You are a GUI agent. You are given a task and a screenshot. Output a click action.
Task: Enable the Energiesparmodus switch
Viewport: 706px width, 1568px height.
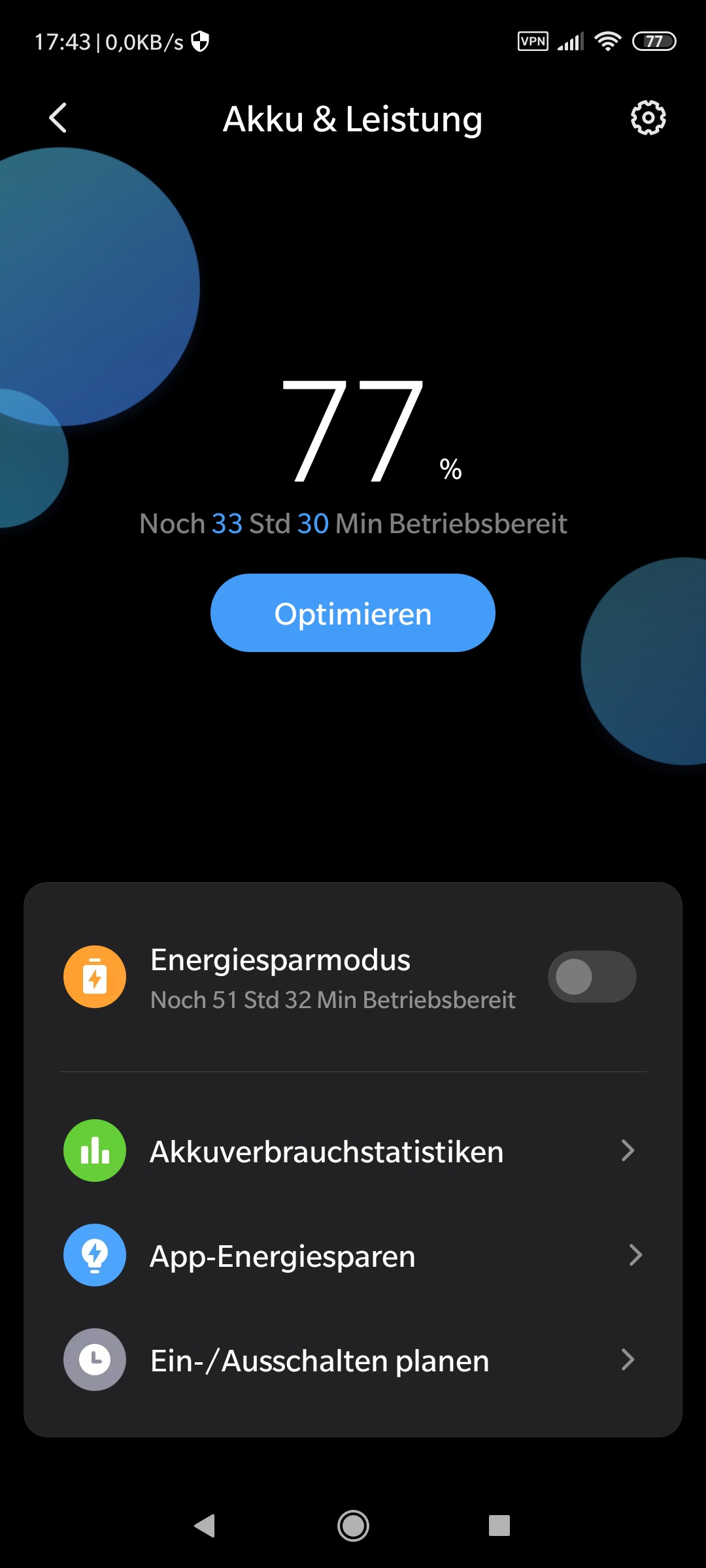pyautogui.click(x=592, y=977)
